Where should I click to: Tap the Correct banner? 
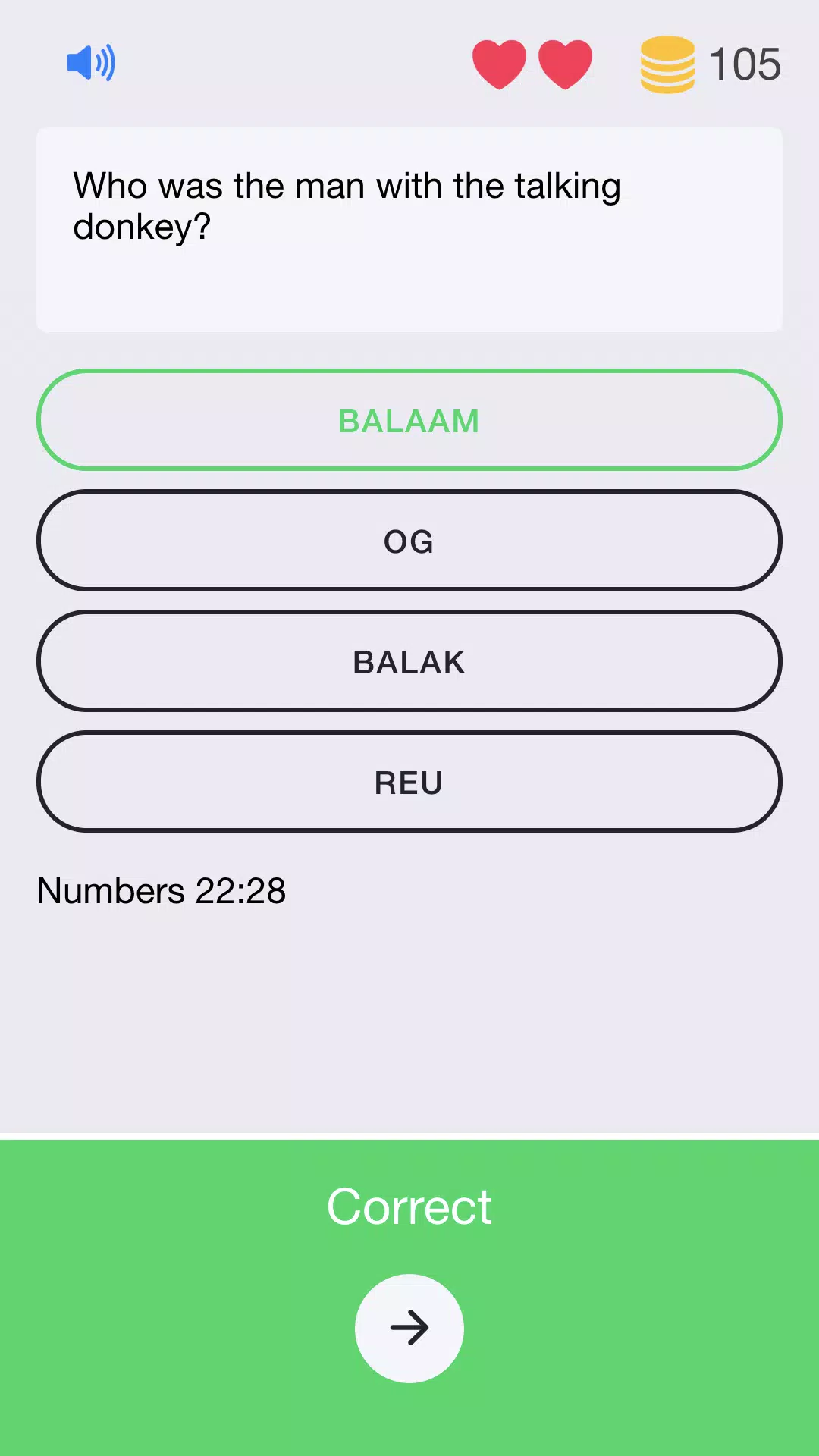pyautogui.click(x=409, y=1207)
